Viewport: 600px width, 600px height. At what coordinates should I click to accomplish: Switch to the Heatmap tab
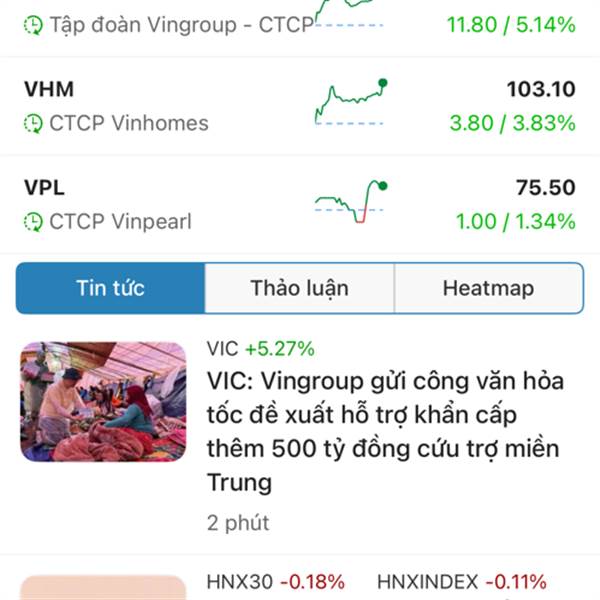(489, 288)
